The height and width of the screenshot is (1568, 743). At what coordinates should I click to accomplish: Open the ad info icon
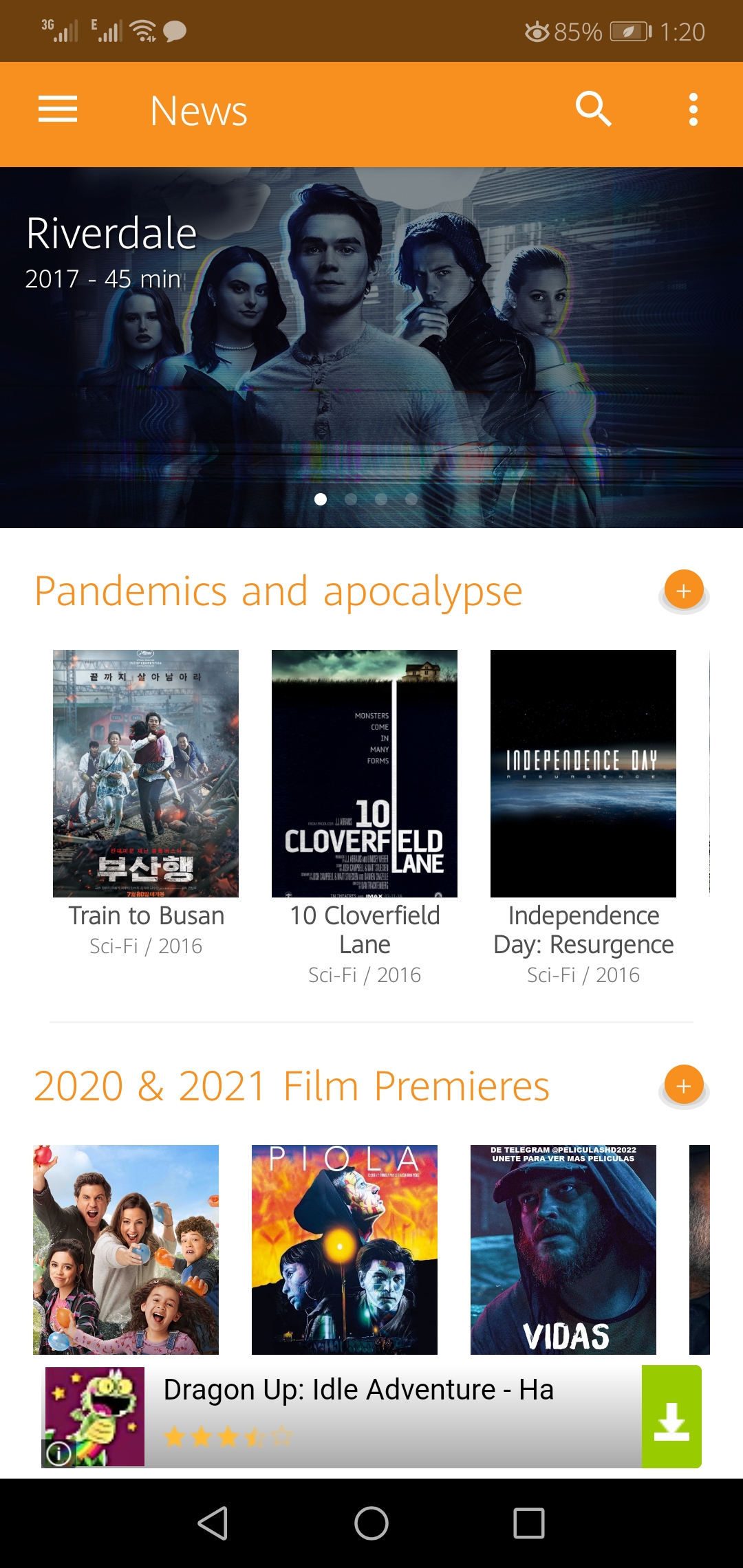[59, 1452]
